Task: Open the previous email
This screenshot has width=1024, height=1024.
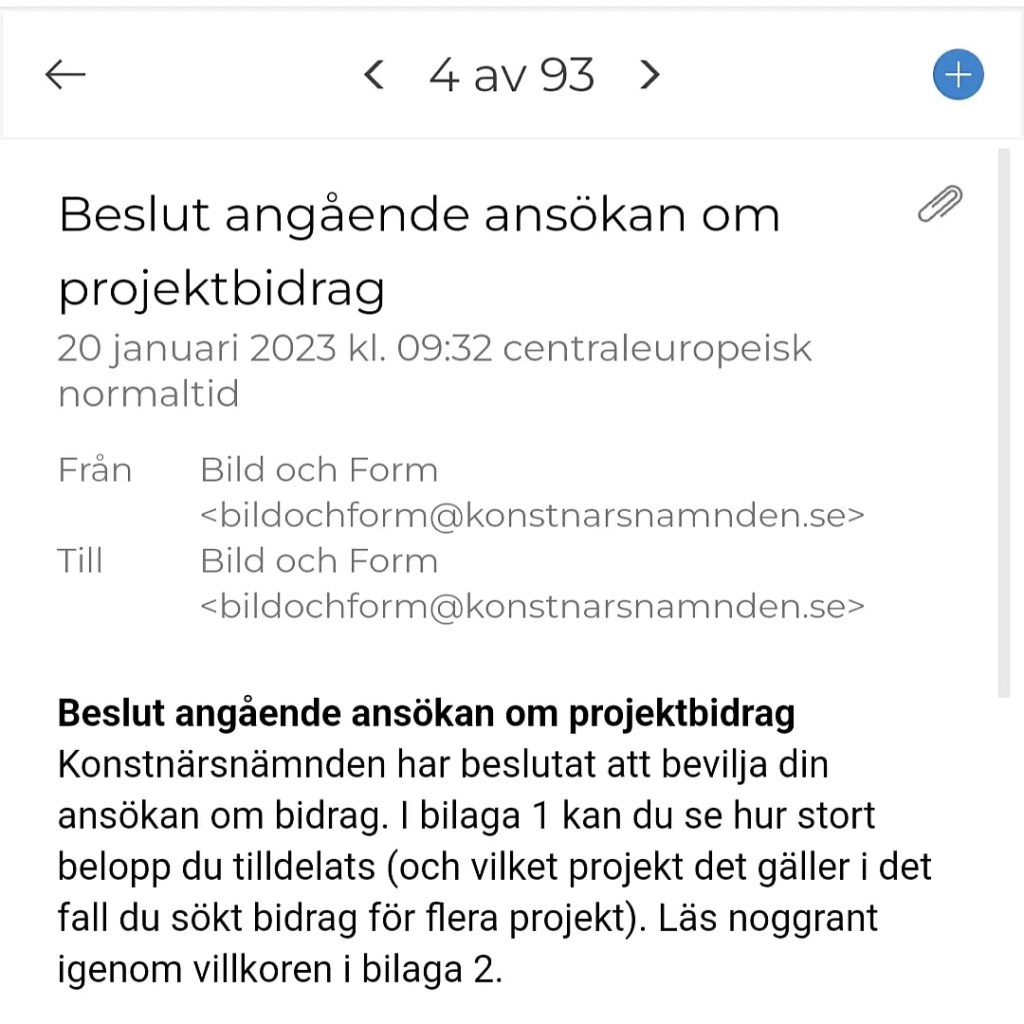Action: [374, 75]
